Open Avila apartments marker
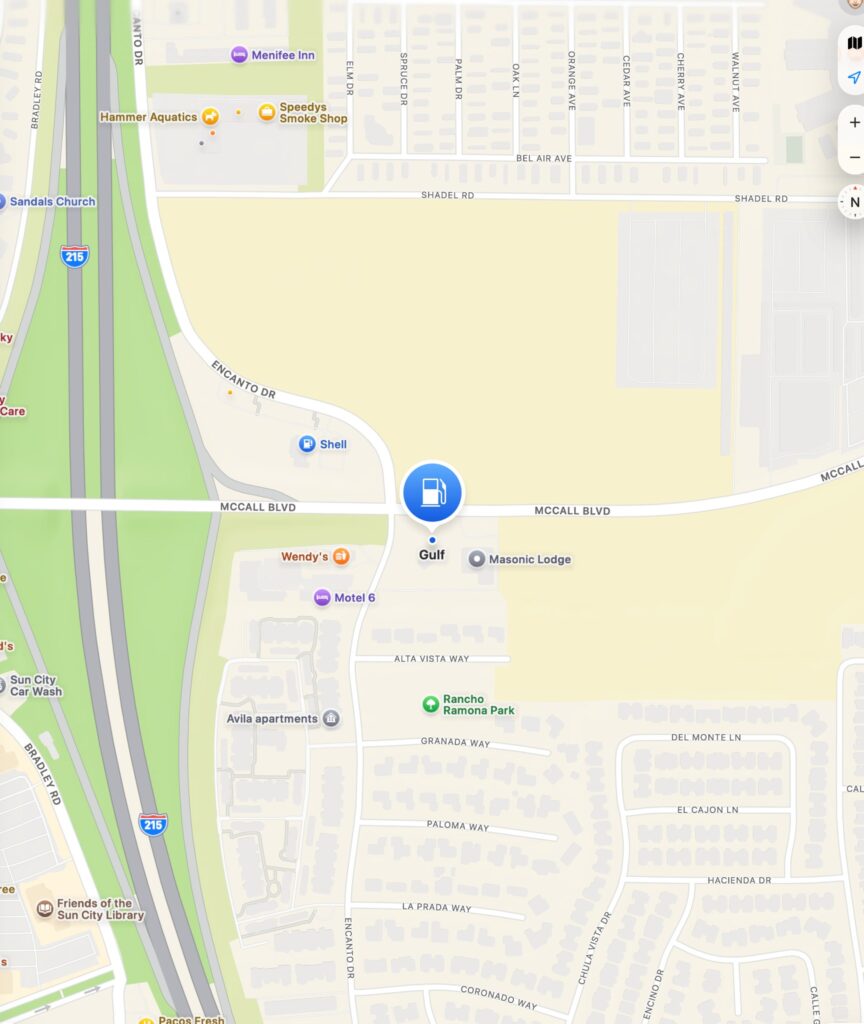The image size is (864, 1024). click(331, 718)
